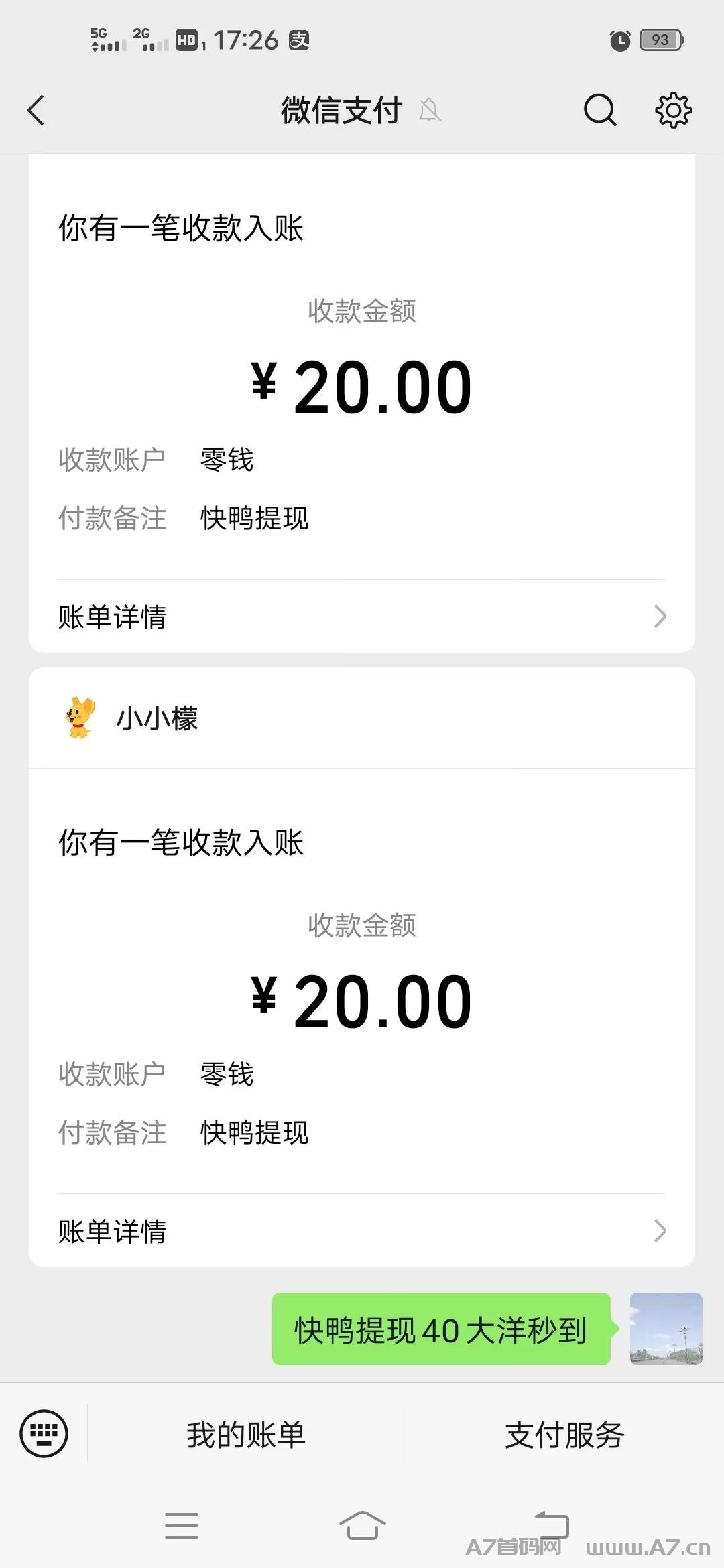Switch to keyboard input mode
Image resolution: width=724 pixels, height=1568 pixels.
(44, 1433)
